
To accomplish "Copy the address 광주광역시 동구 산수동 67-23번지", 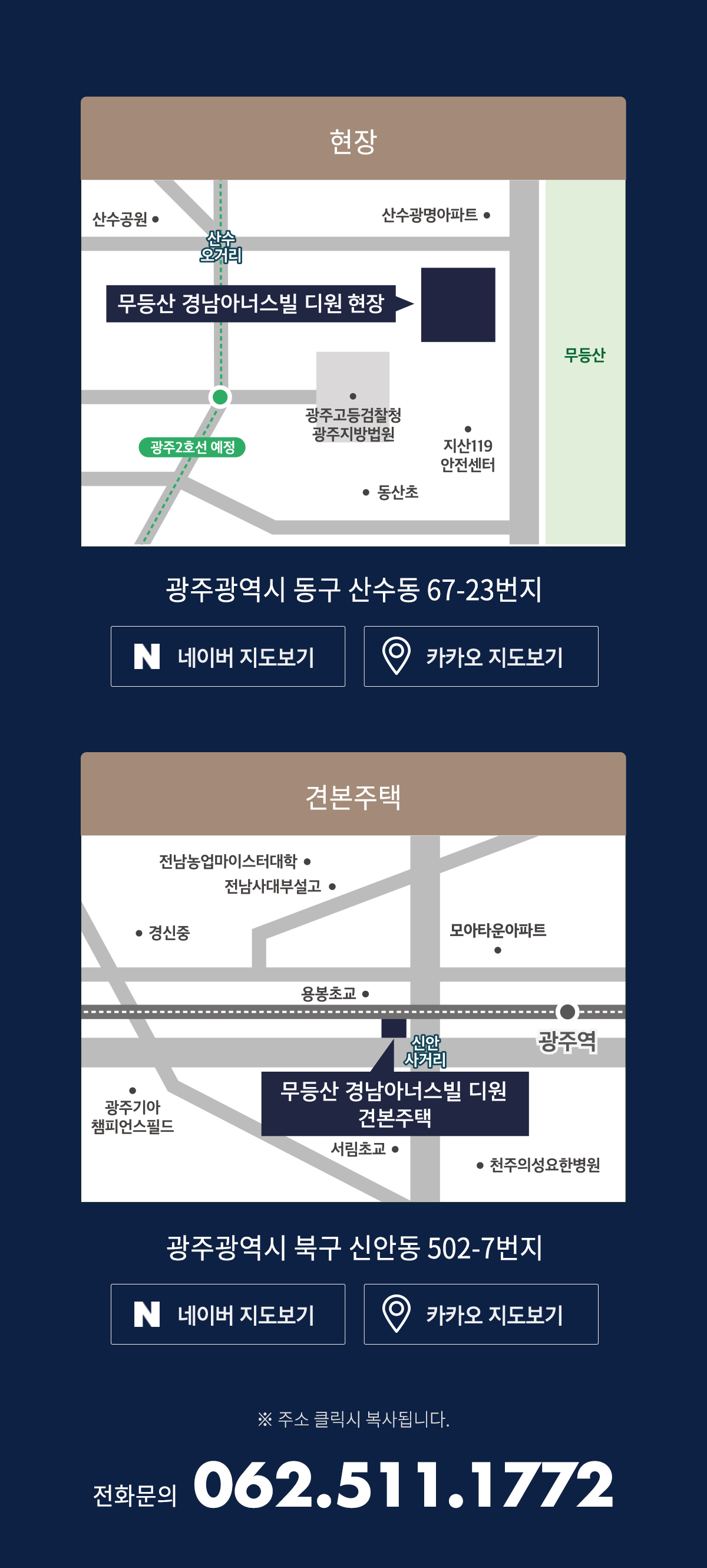I will click(353, 590).
